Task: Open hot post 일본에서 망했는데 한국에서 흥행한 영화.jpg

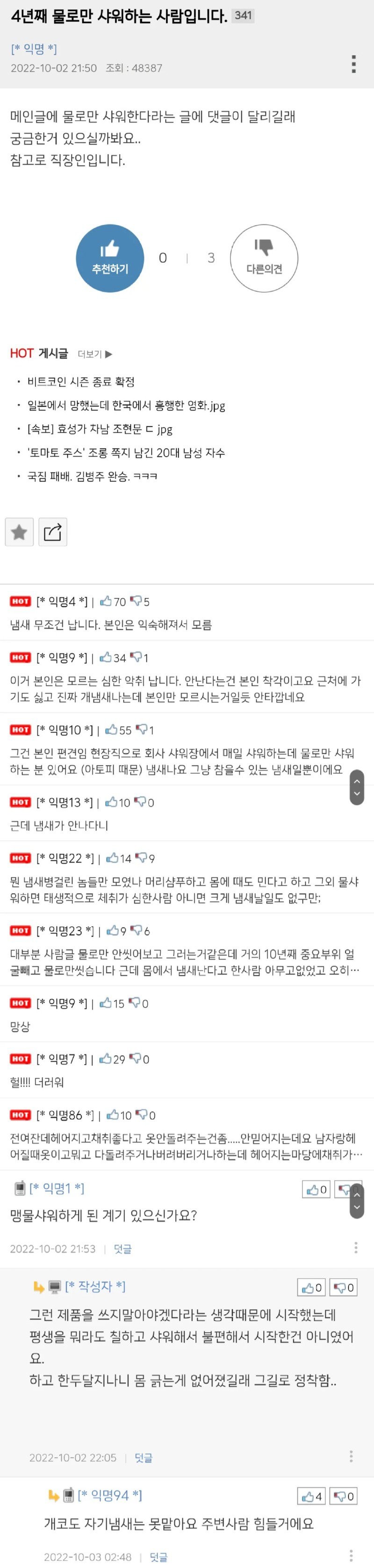Action: pyautogui.click(x=126, y=405)
